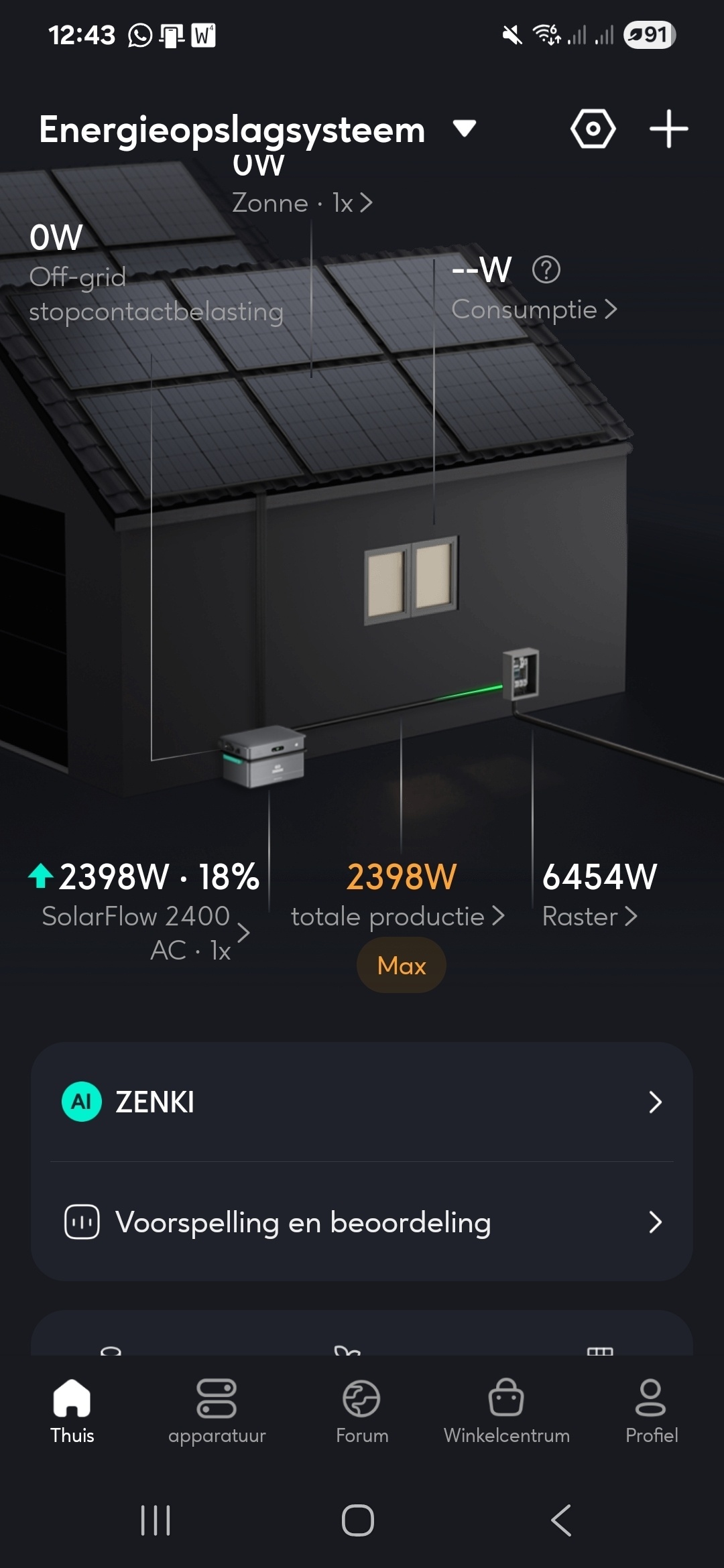Open Raster grid details
This screenshot has width=724, height=1568.
click(590, 916)
